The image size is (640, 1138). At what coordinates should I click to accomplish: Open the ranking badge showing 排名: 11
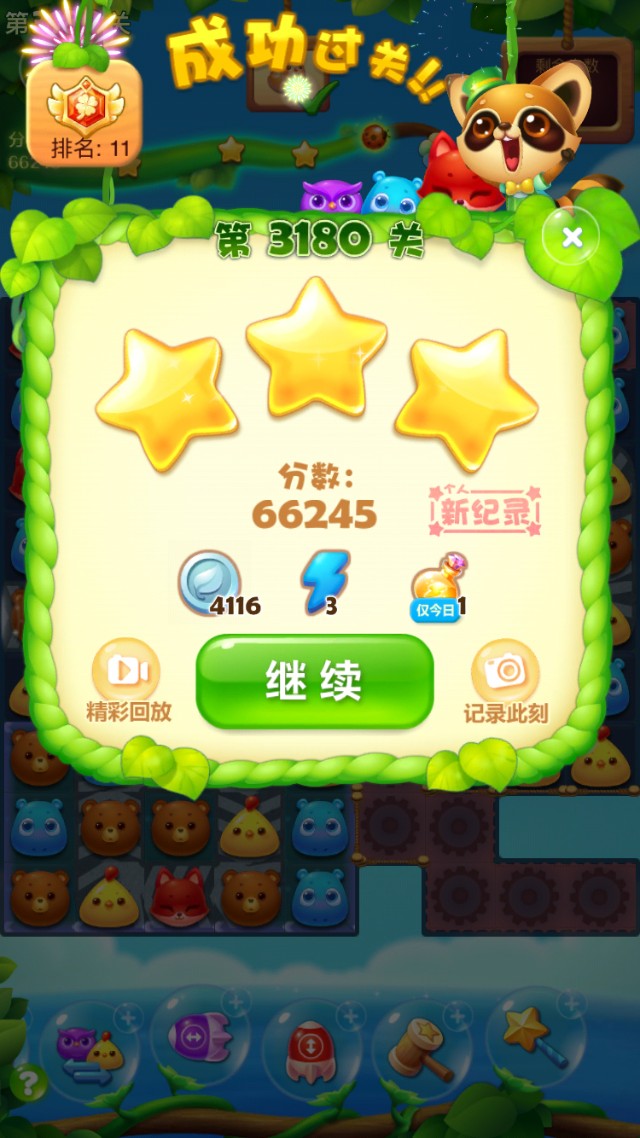point(84,112)
